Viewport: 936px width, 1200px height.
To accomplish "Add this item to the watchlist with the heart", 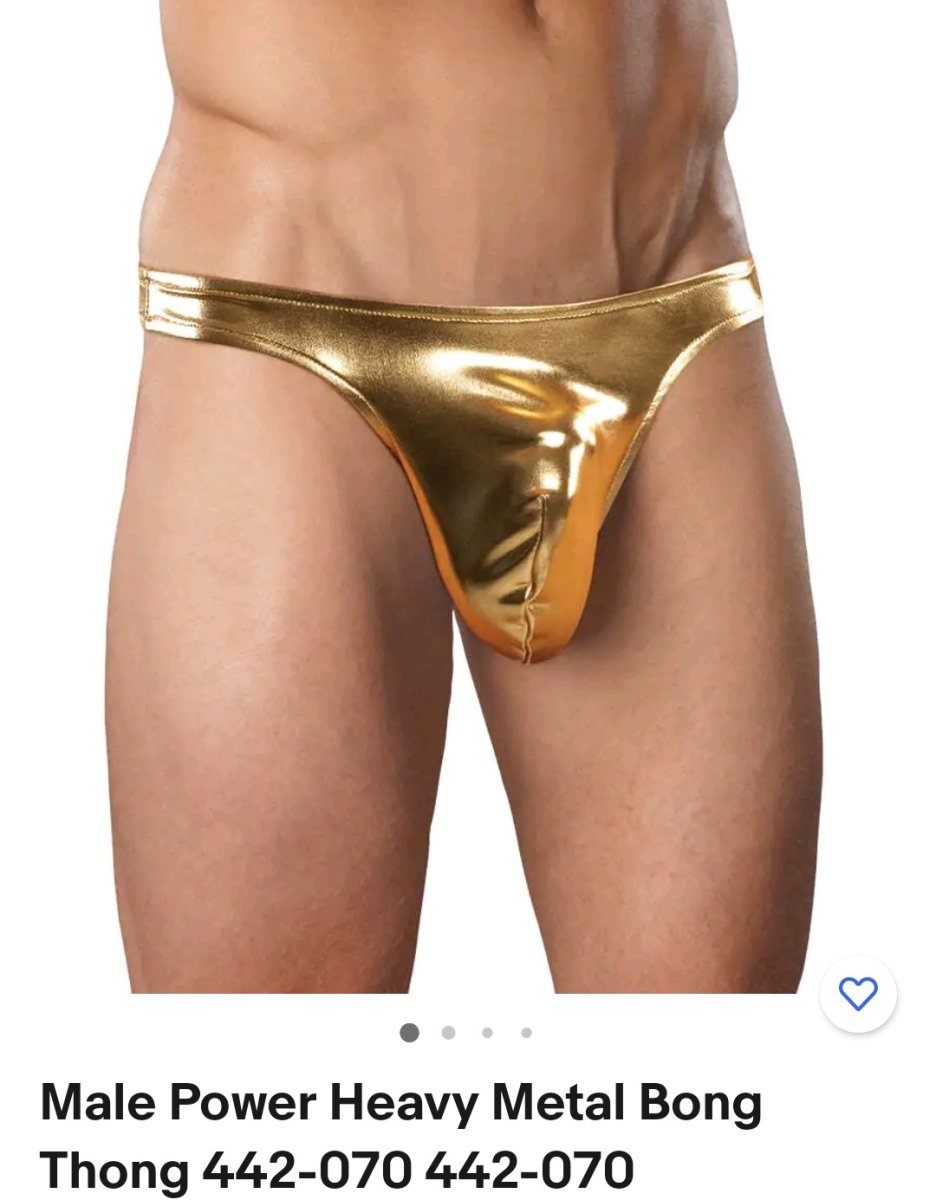I will coord(857,994).
